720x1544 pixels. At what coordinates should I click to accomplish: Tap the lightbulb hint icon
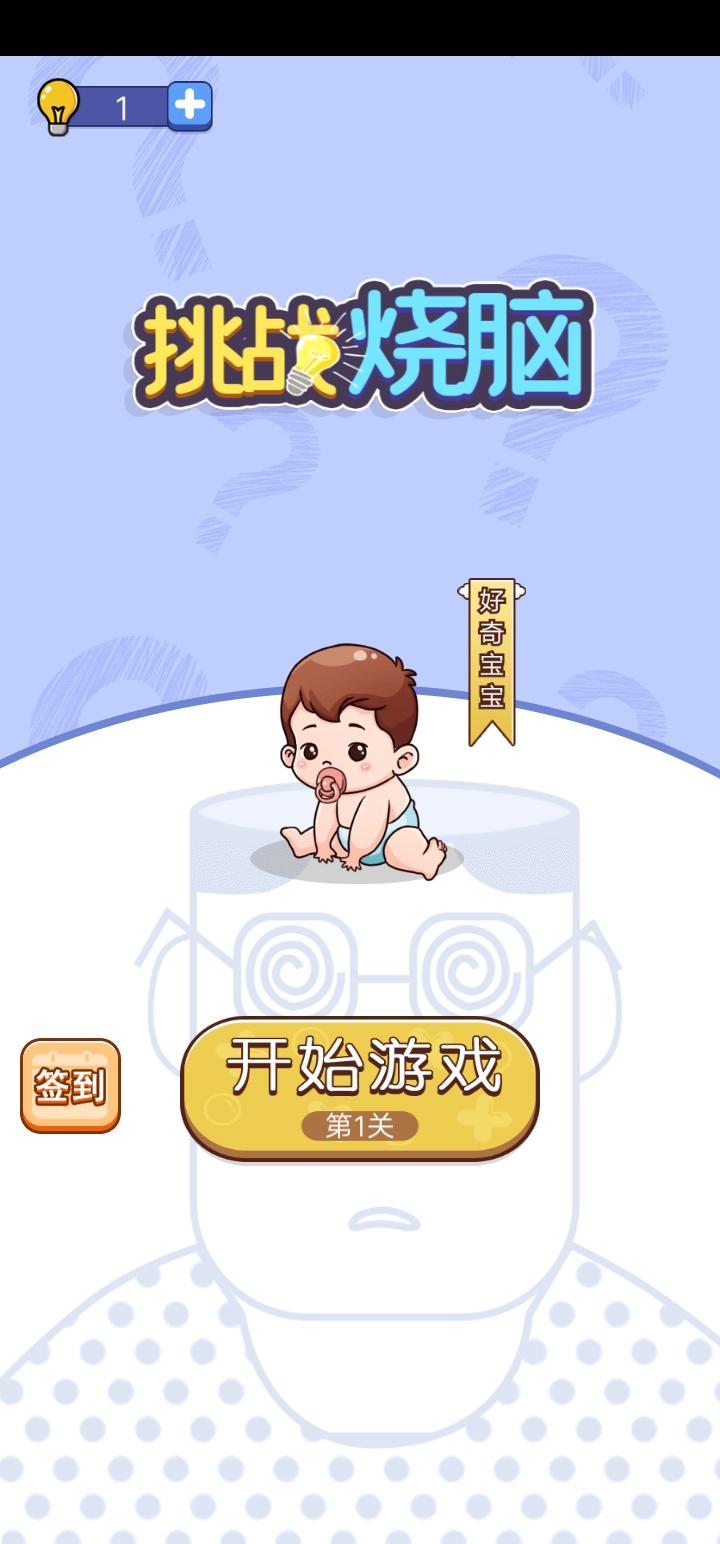[57, 107]
